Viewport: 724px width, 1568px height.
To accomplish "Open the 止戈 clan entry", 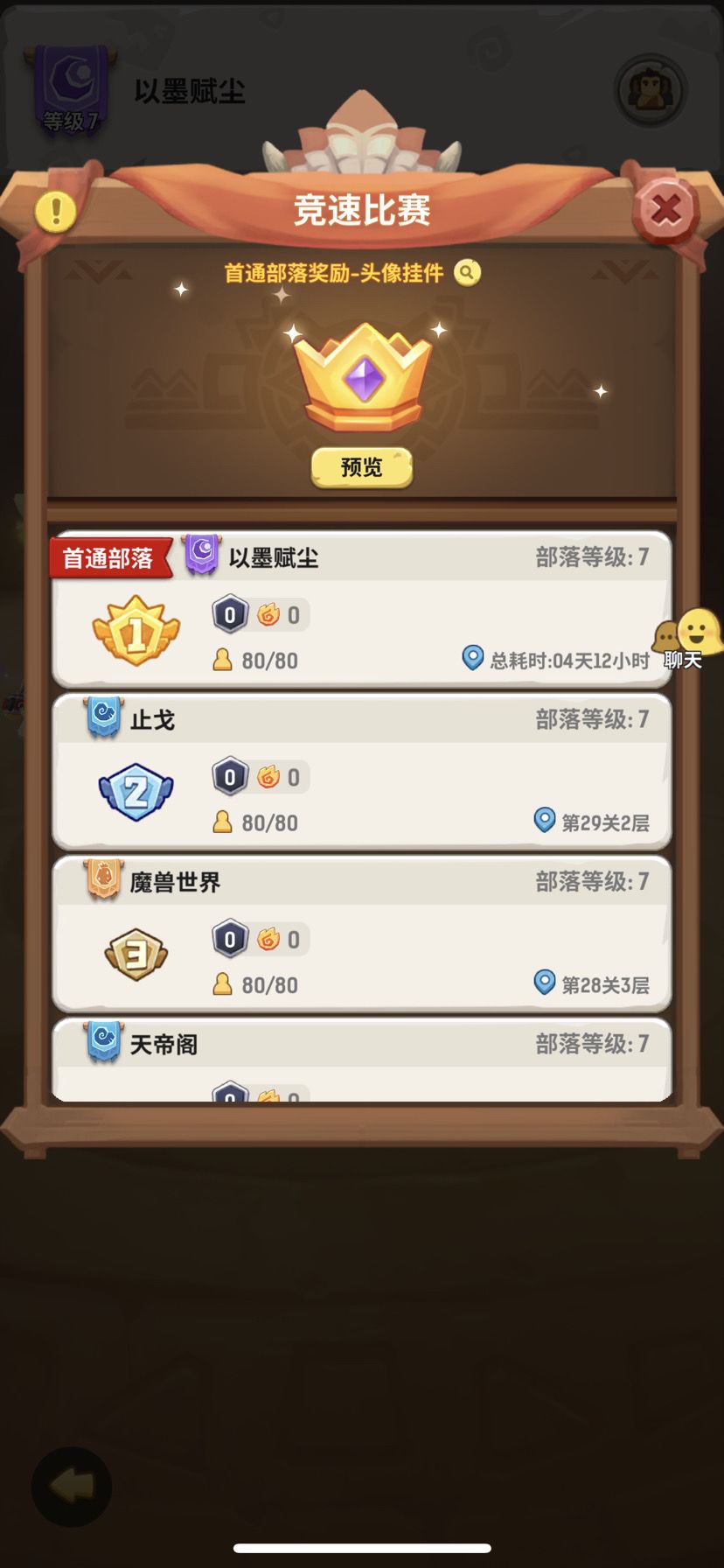I will click(x=362, y=768).
